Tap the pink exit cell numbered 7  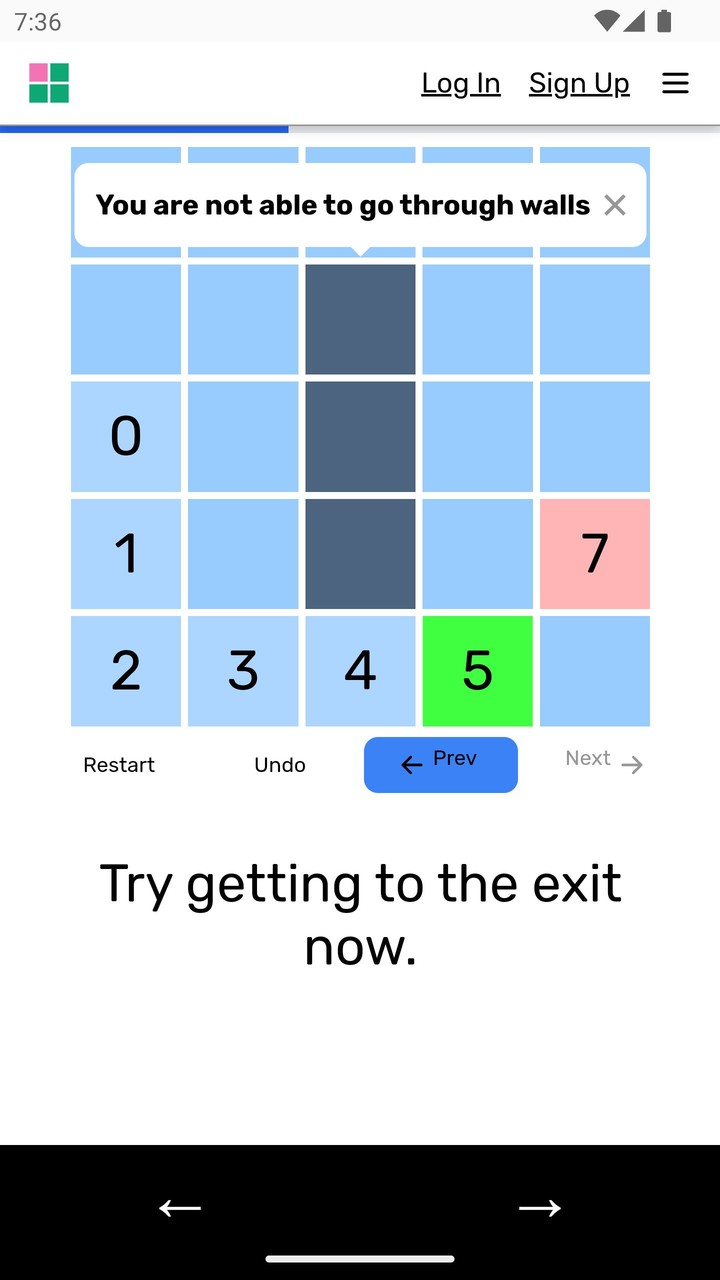click(595, 553)
